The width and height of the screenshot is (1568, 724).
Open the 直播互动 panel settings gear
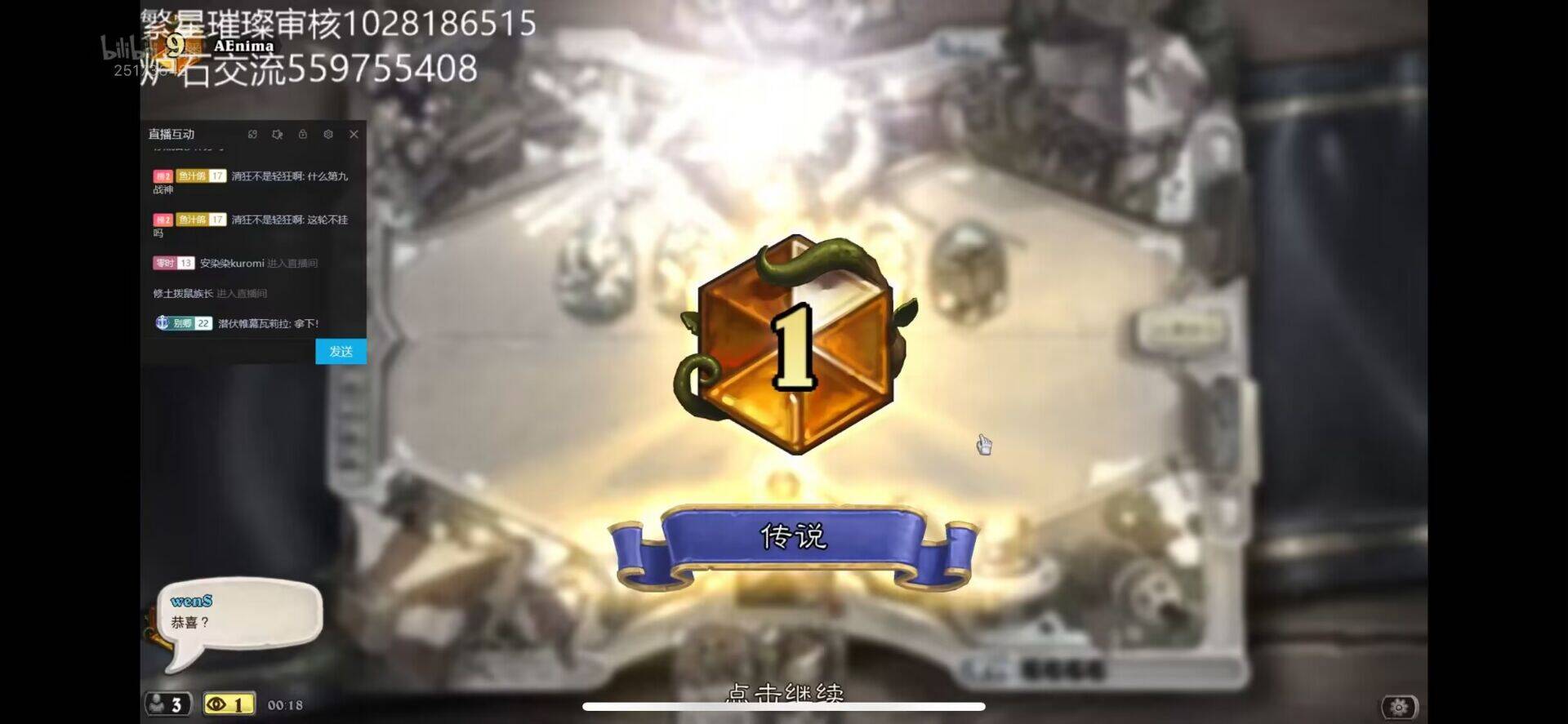(328, 134)
